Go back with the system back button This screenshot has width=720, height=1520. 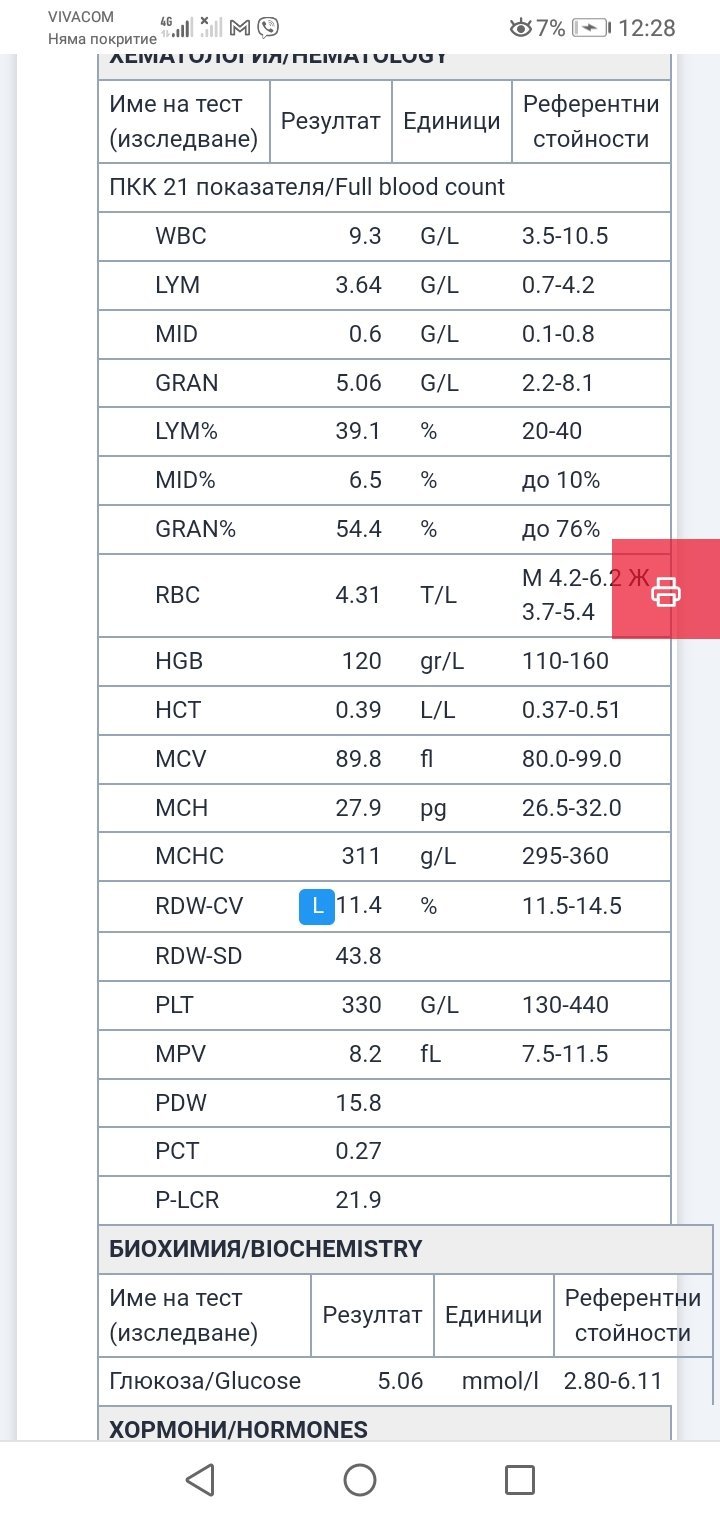[201, 1480]
